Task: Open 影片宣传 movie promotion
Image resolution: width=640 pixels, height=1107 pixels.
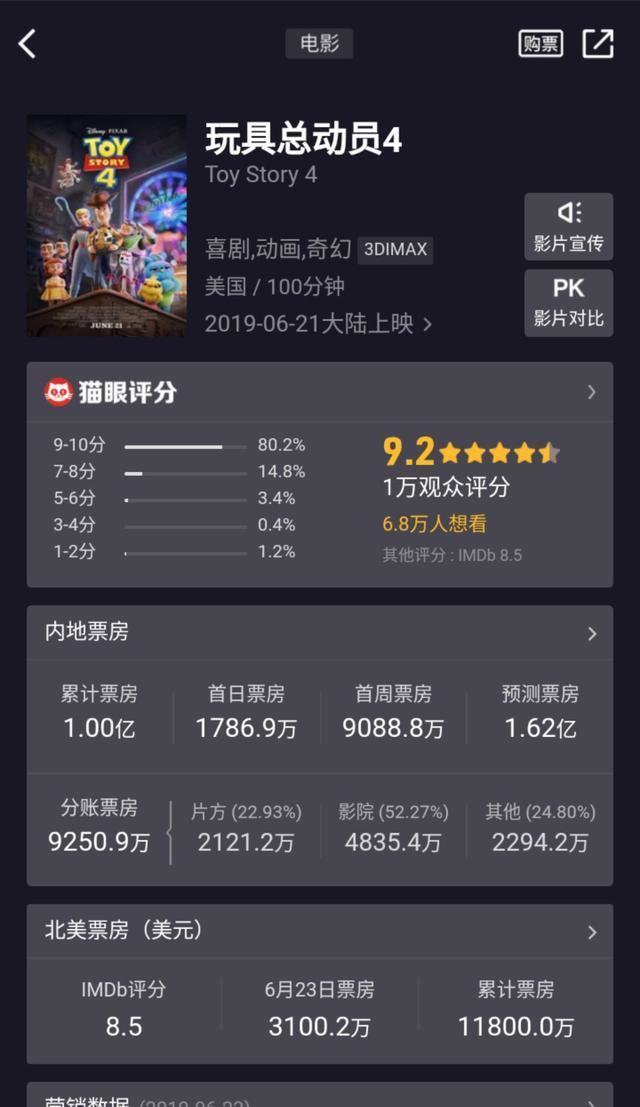Action: 568,227
